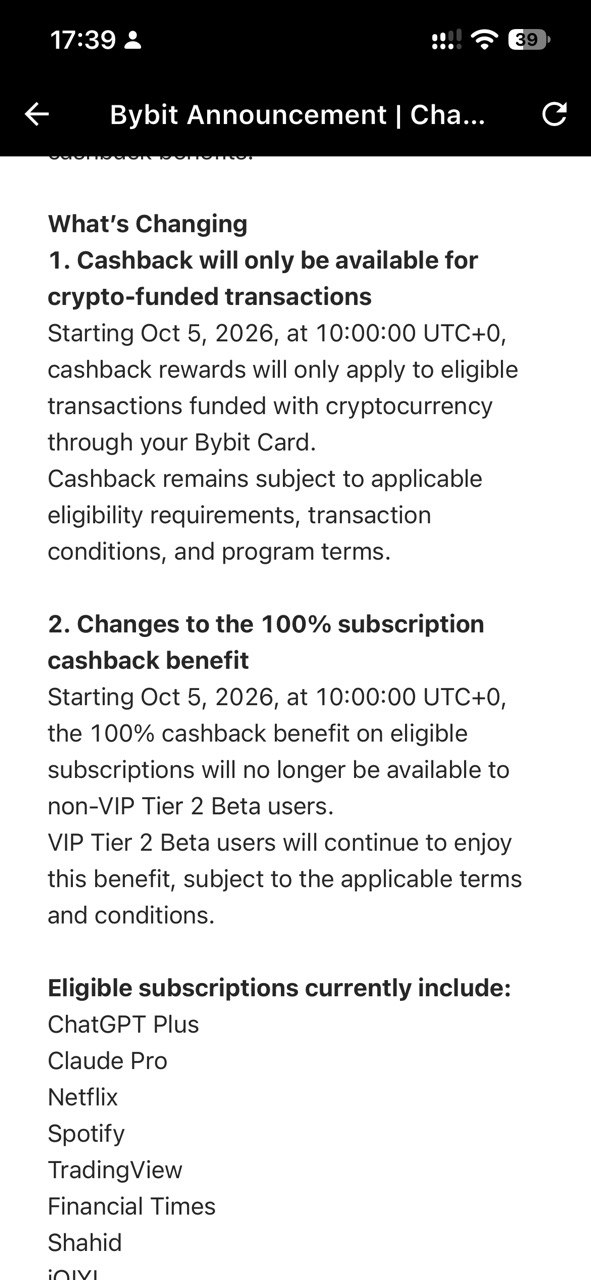Go back using the arrow icon
This screenshot has height=1280, width=591.
[x=37, y=115]
